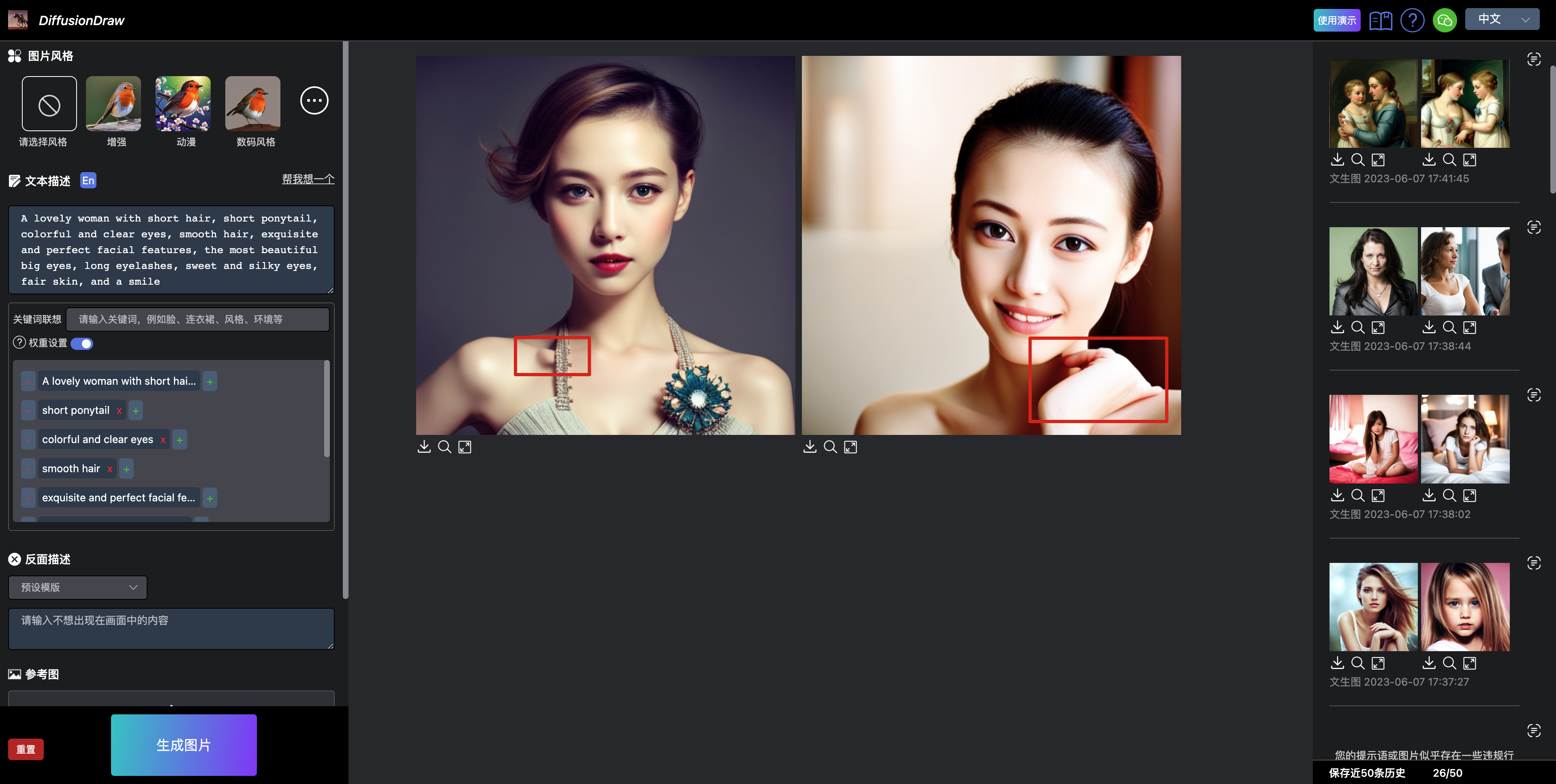Open the history thumbnail dated 17:38:44
Image resolution: width=1556 pixels, height=784 pixels.
(x=1373, y=272)
